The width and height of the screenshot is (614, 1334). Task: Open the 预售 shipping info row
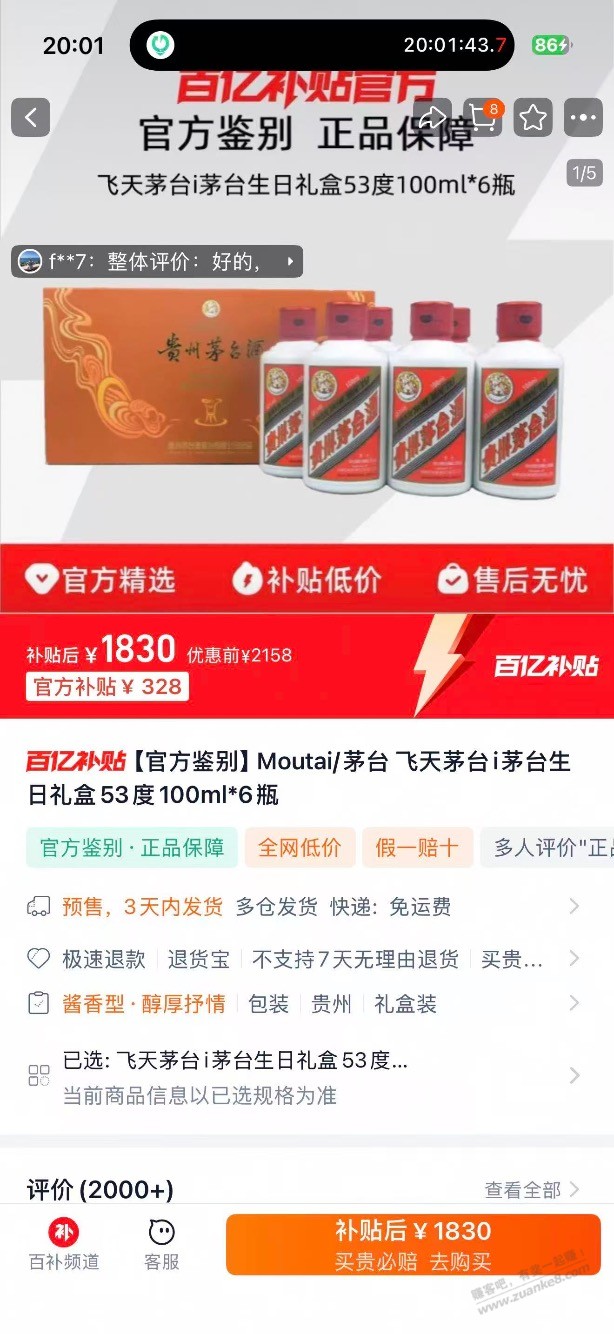[x=300, y=907]
